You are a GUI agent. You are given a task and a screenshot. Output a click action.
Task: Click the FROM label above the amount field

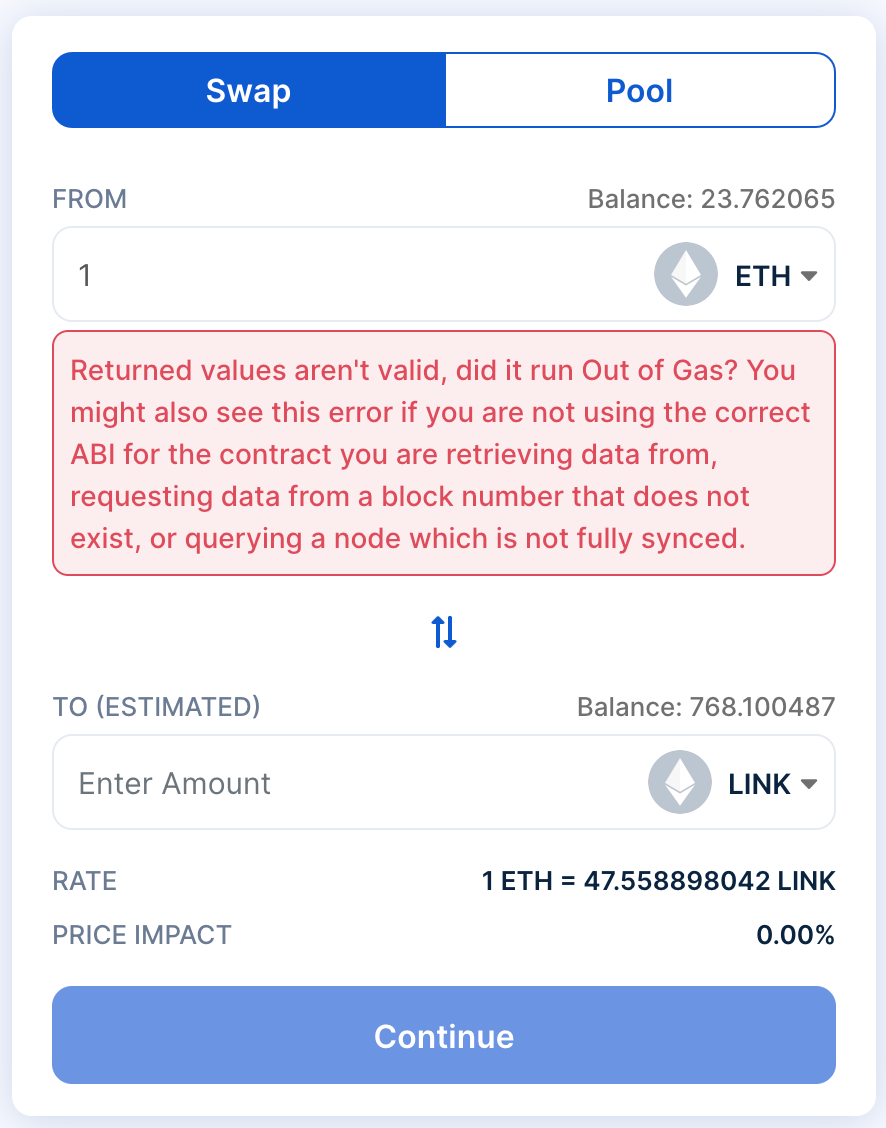(89, 199)
